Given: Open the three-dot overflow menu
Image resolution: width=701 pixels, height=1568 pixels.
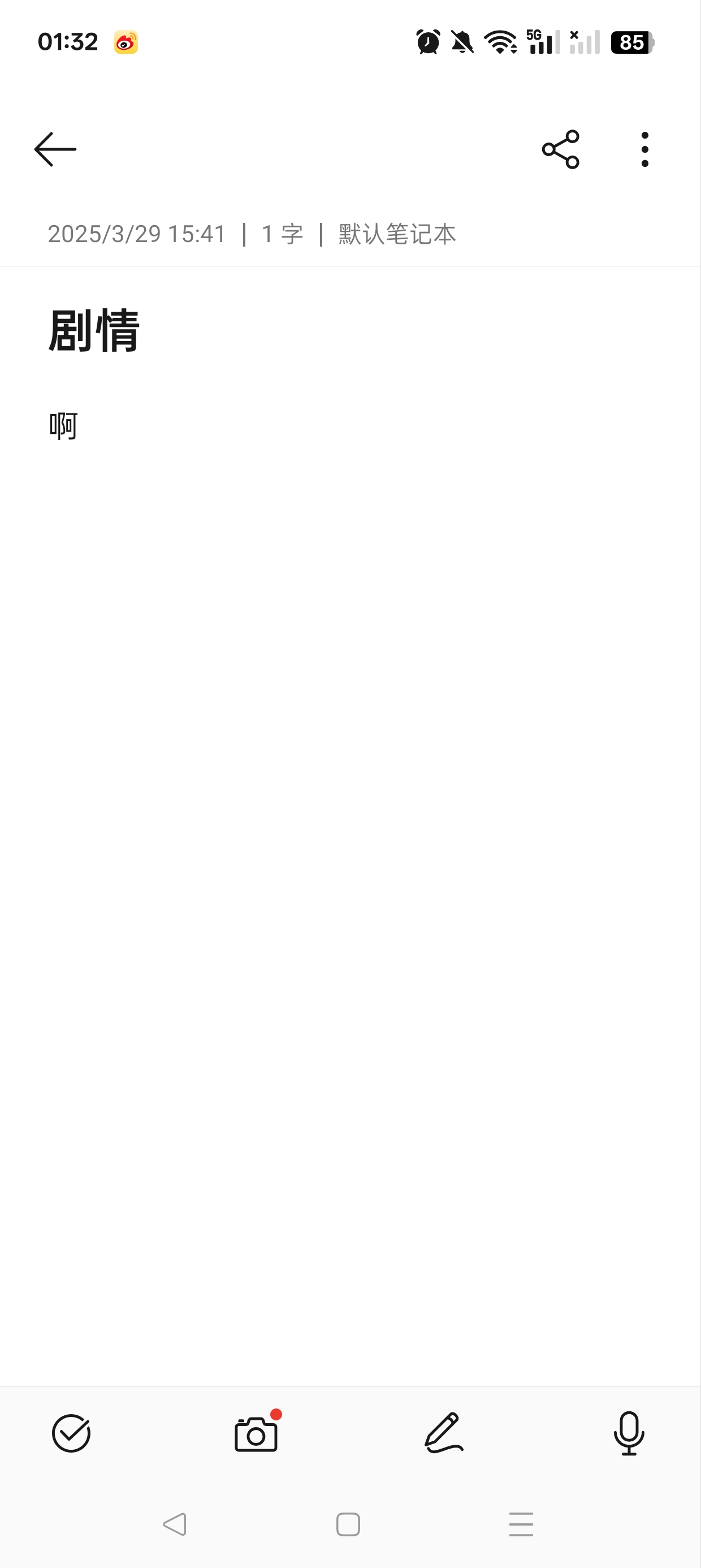Looking at the screenshot, I should pos(644,149).
